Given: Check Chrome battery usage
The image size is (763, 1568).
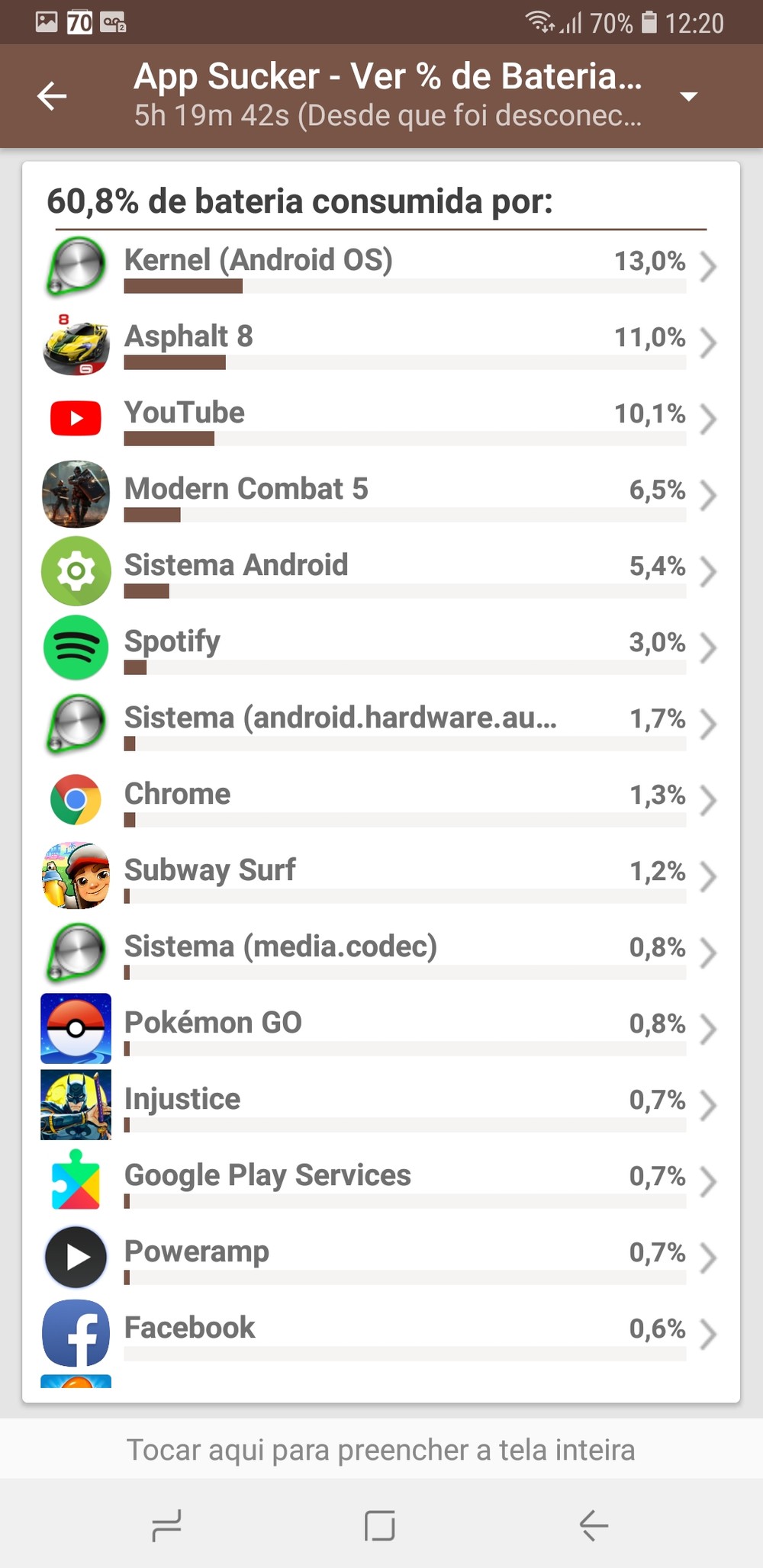Looking at the screenshot, I should pyautogui.click(x=381, y=801).
